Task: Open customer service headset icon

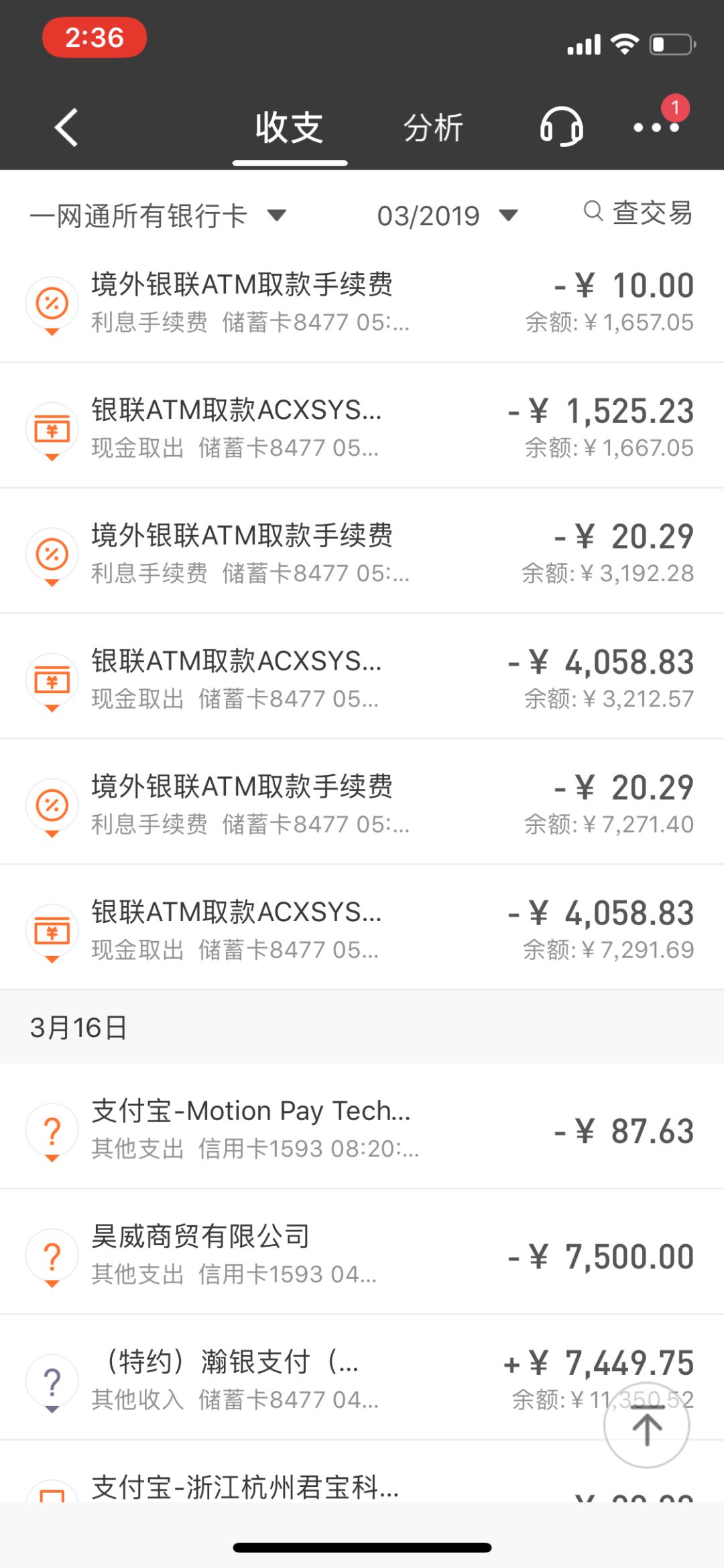Action: [561, 127]
